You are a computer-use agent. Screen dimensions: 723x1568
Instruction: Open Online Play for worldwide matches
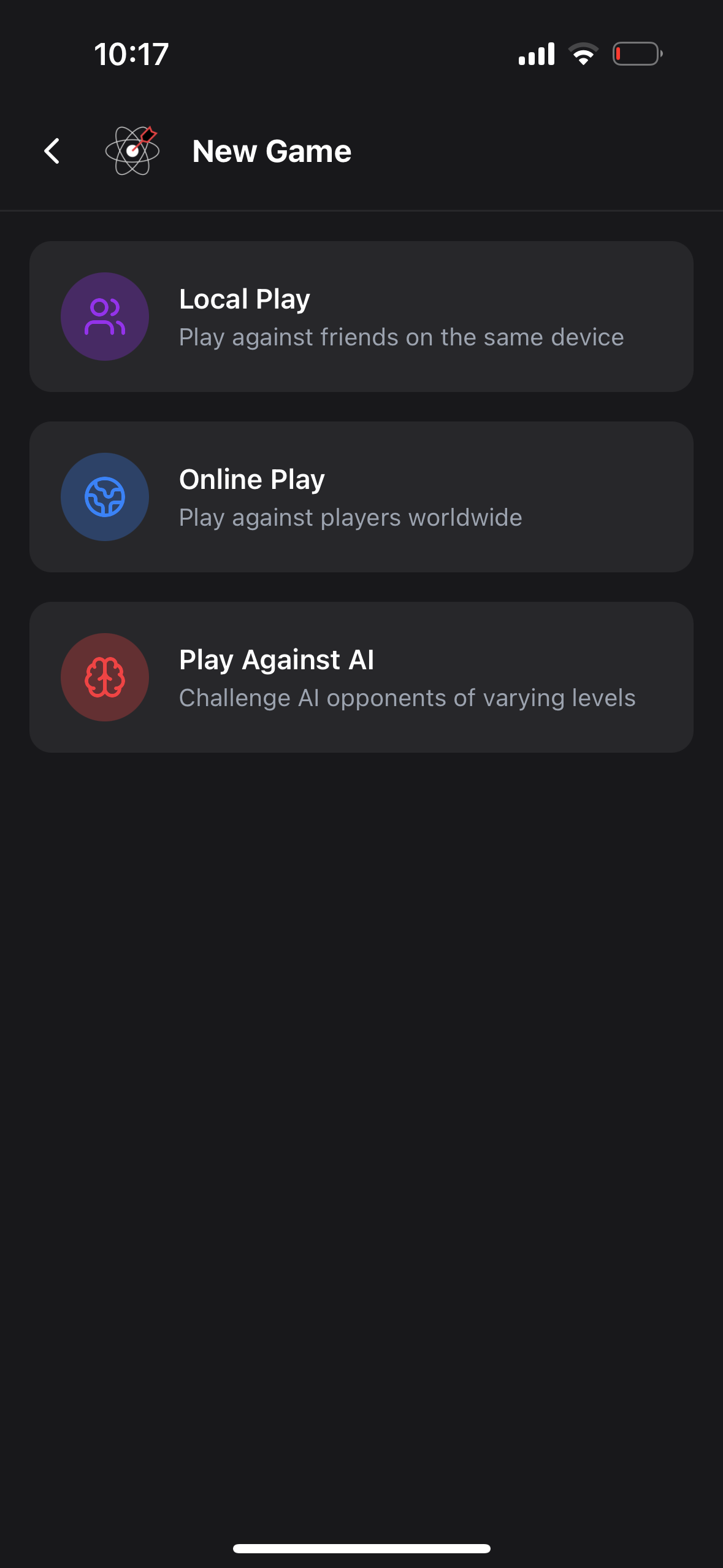click(x=361, y=497)
